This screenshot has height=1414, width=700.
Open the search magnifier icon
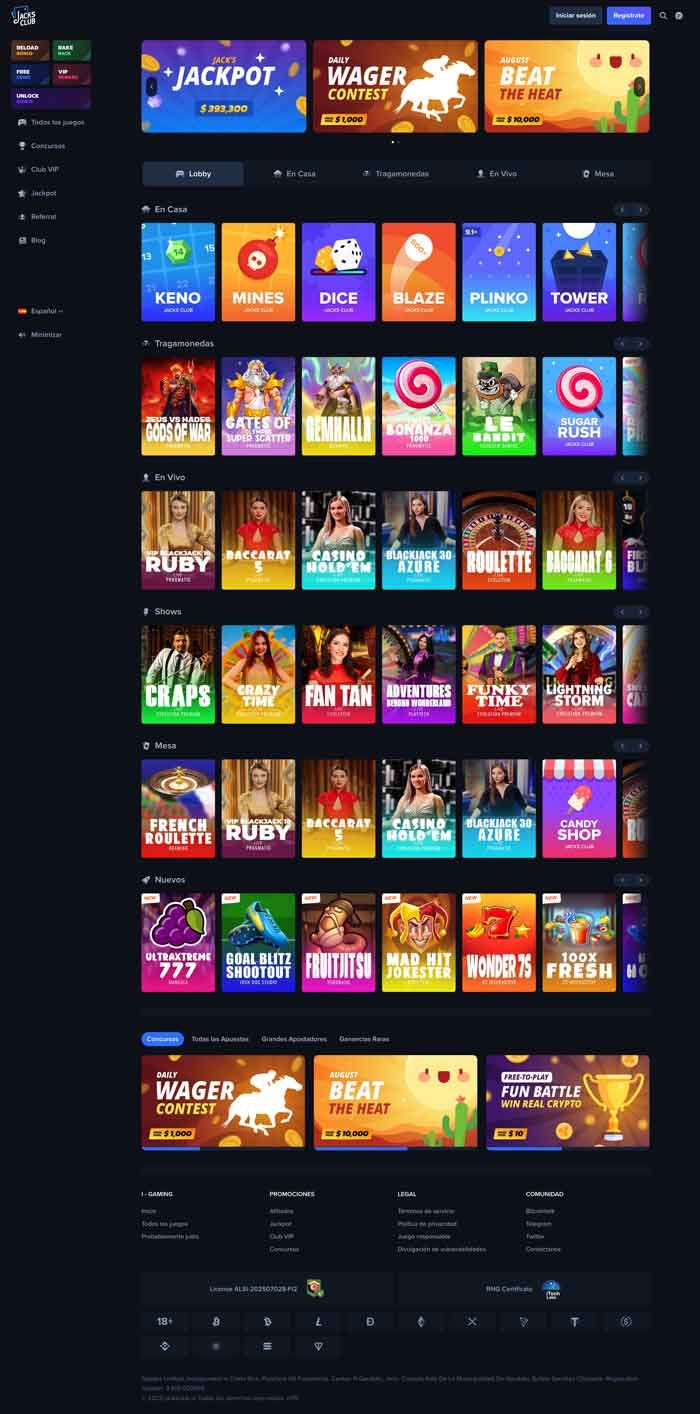[x=663, y=16]
